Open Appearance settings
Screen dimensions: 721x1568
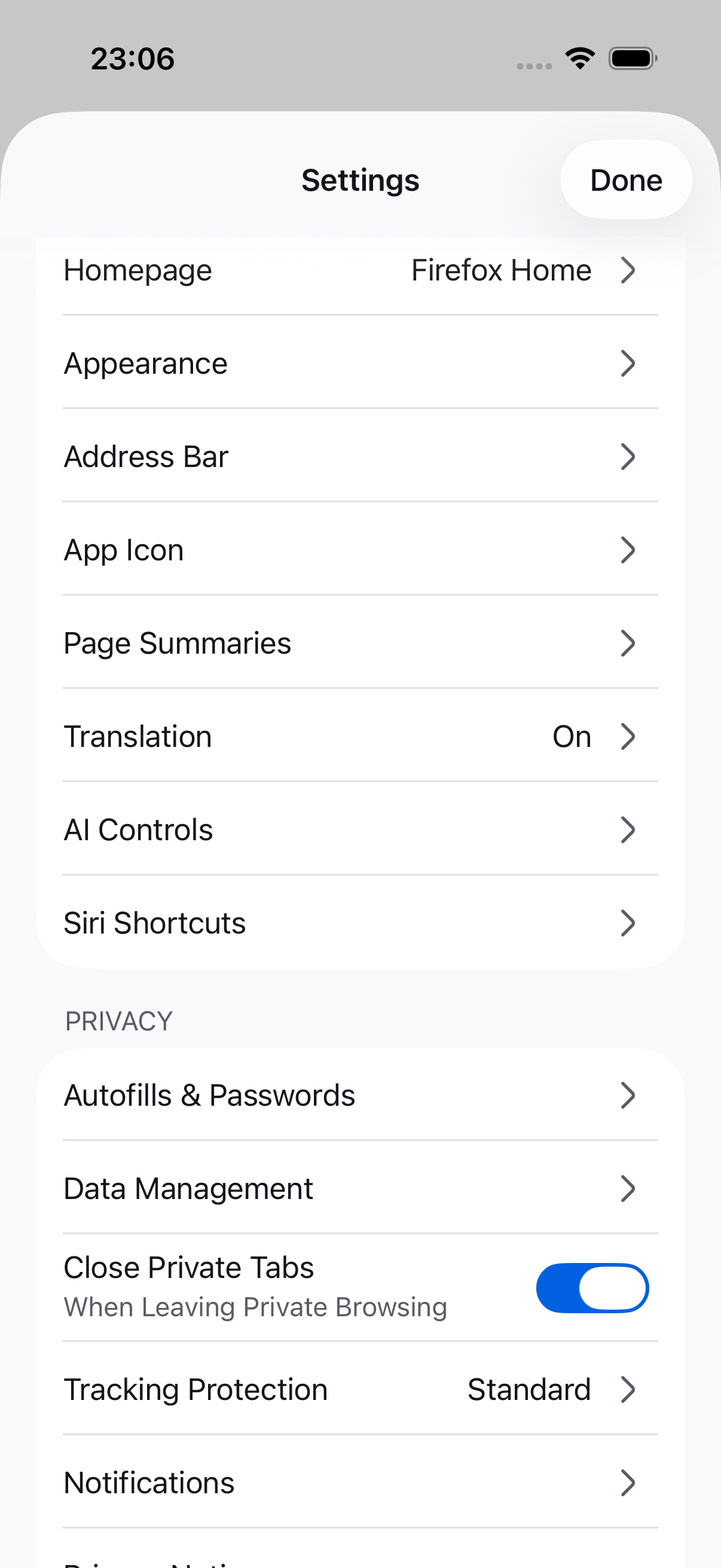point(360,363)
